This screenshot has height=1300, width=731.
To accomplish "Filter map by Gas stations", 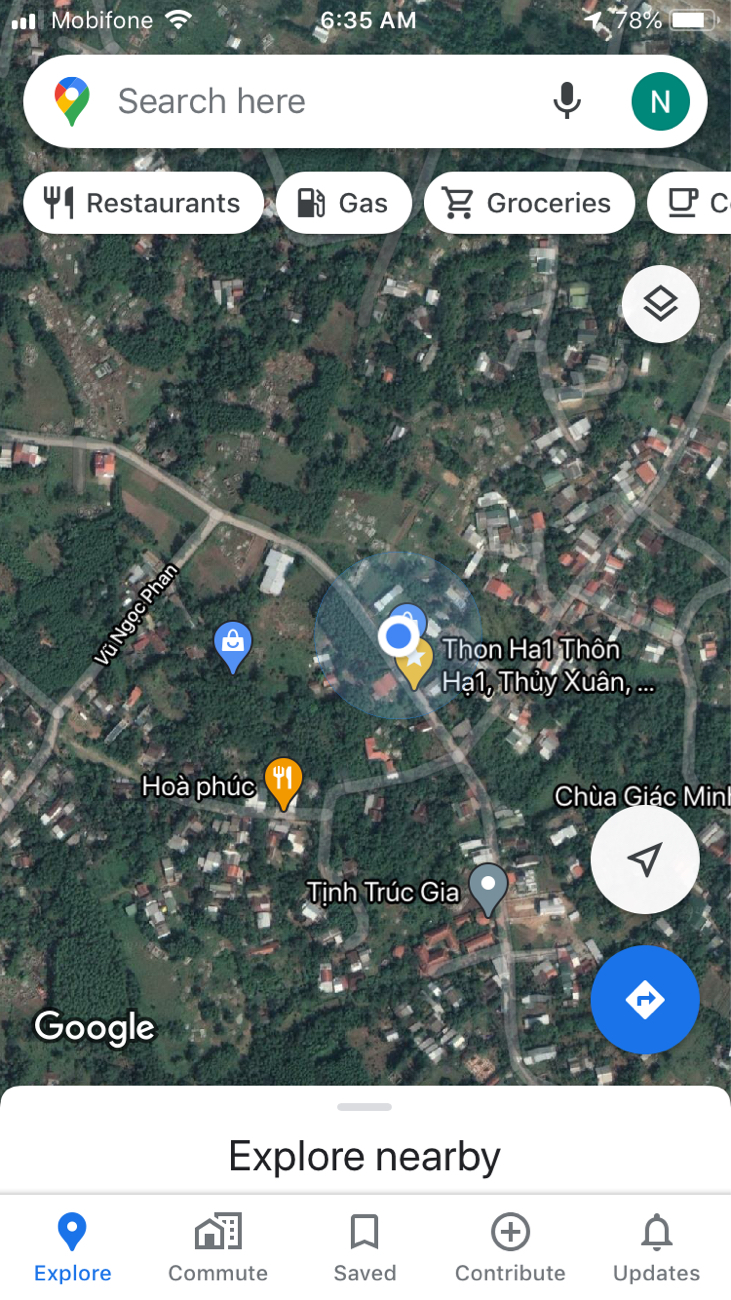I will [344, 203].
